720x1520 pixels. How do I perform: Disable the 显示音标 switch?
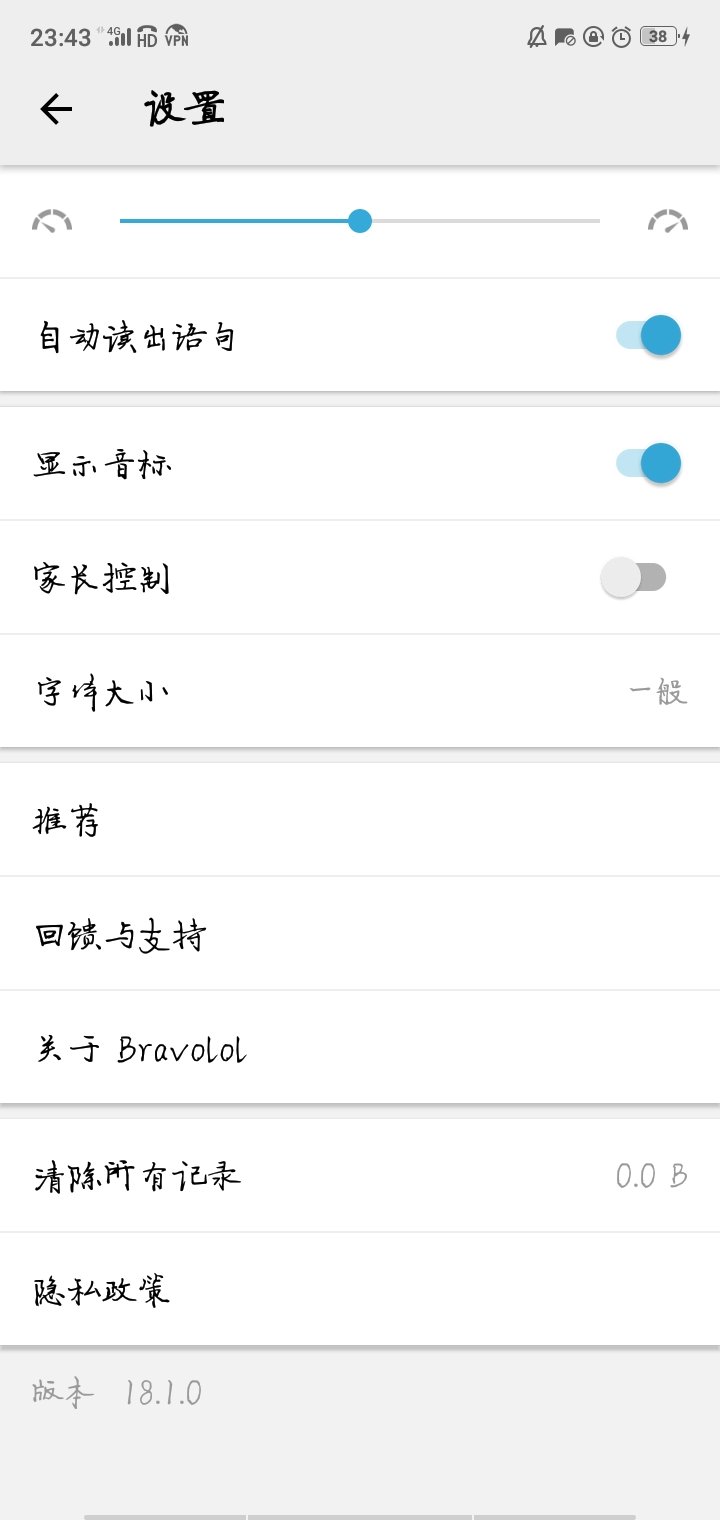point(648,464)
